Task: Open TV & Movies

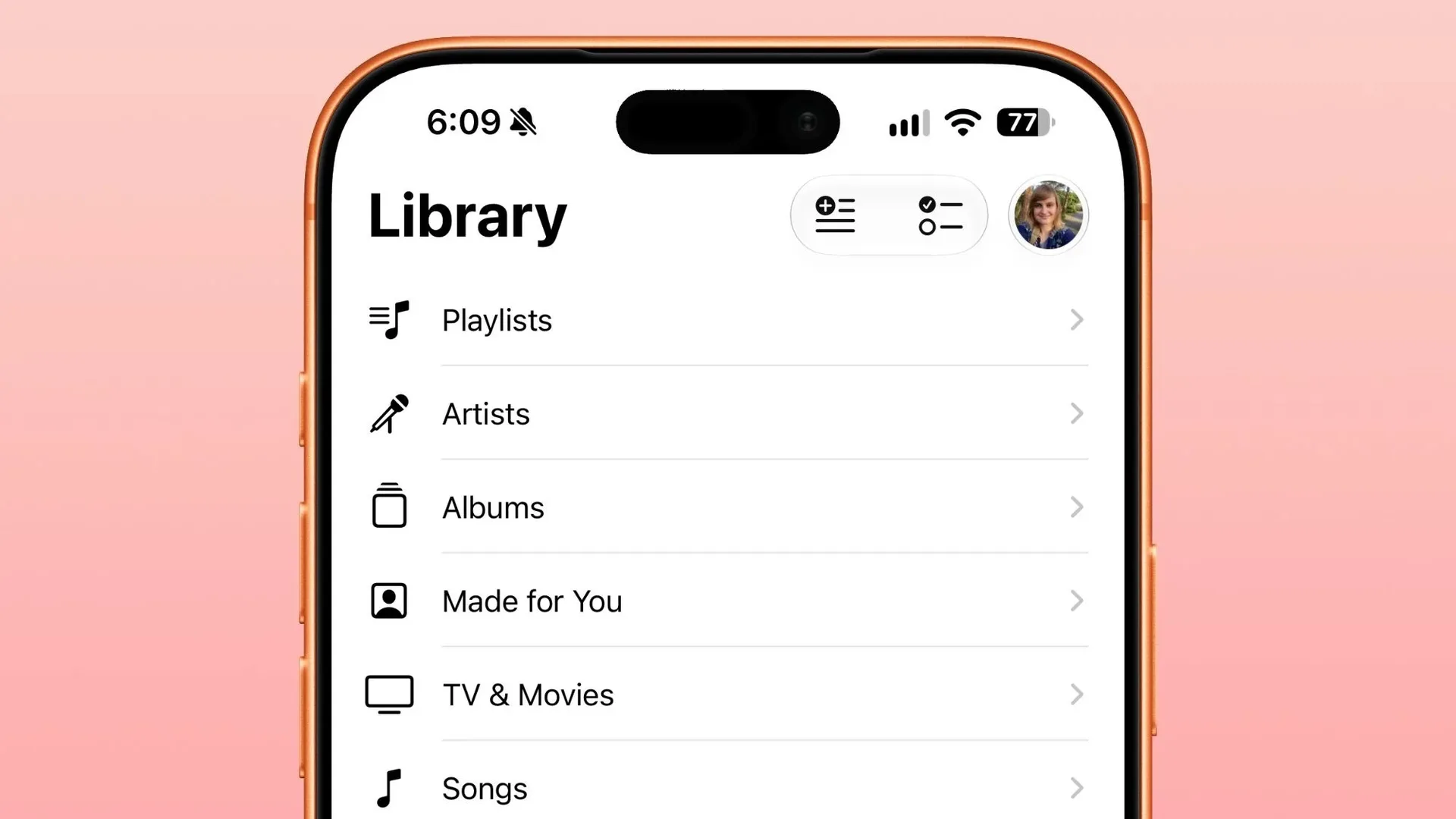Action: 727,695
